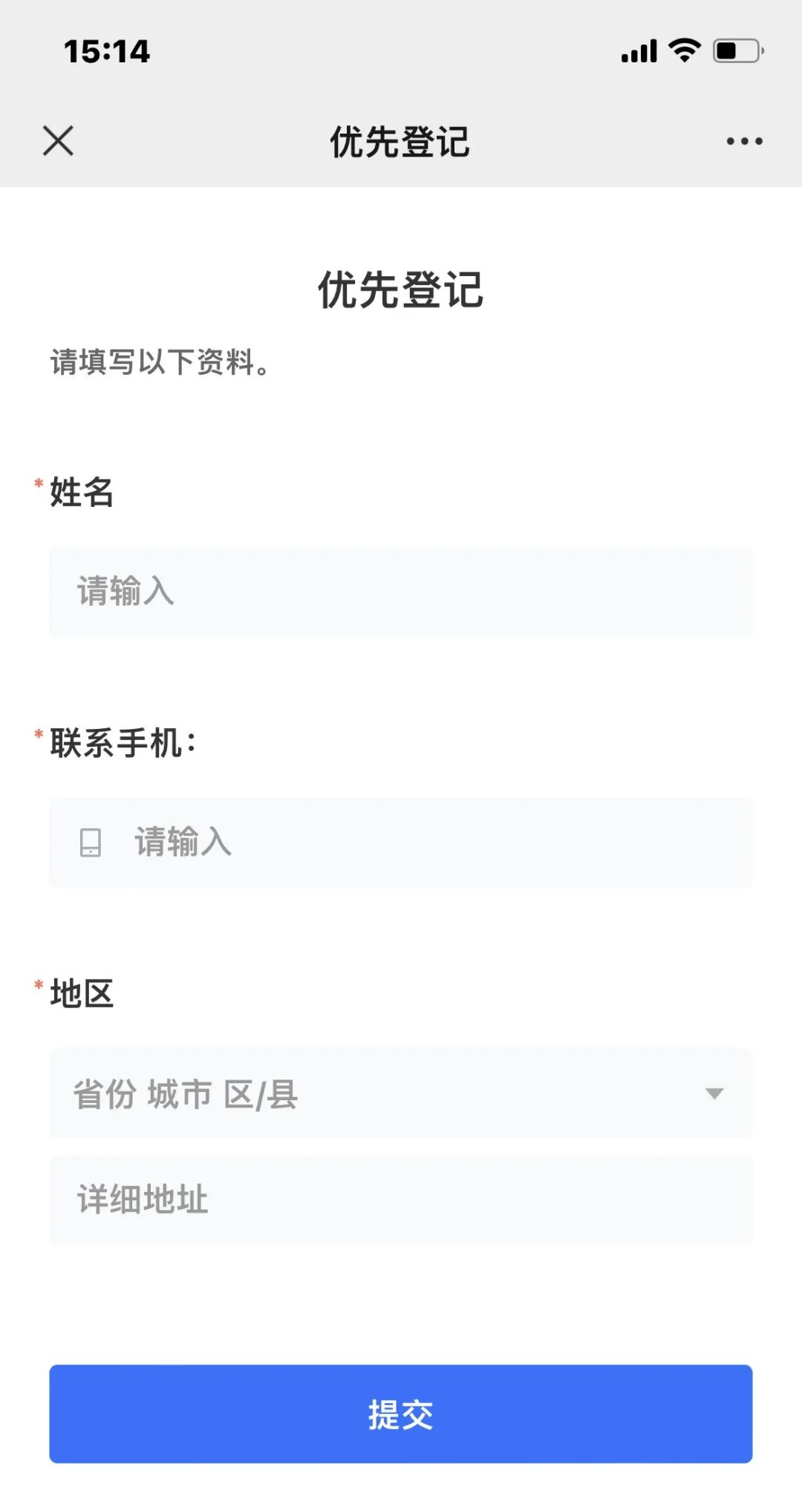Open the three-dot more menu
Image resolution: width=802 pixels, height=1512 pixels.
point(744,141)
